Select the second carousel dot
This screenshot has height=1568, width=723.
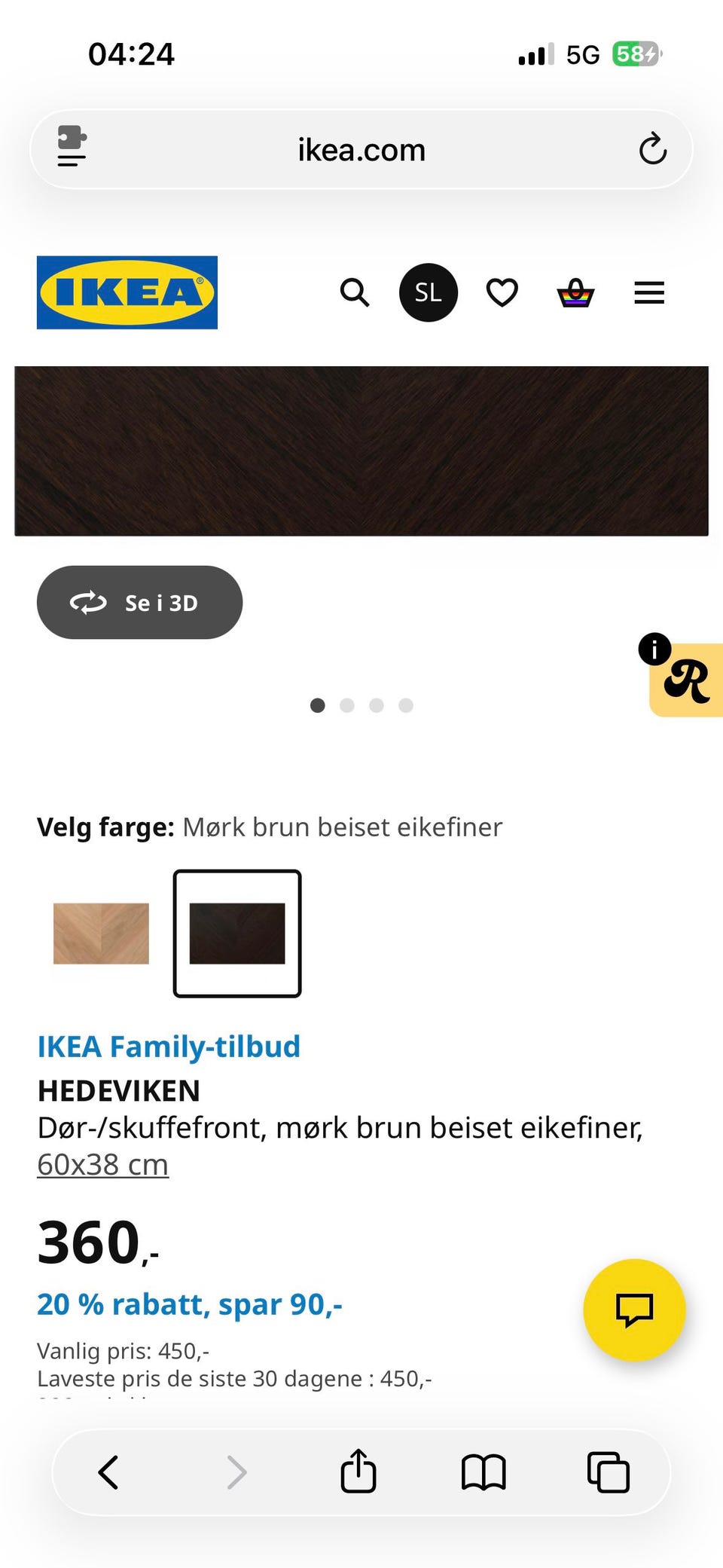point(347,705)
